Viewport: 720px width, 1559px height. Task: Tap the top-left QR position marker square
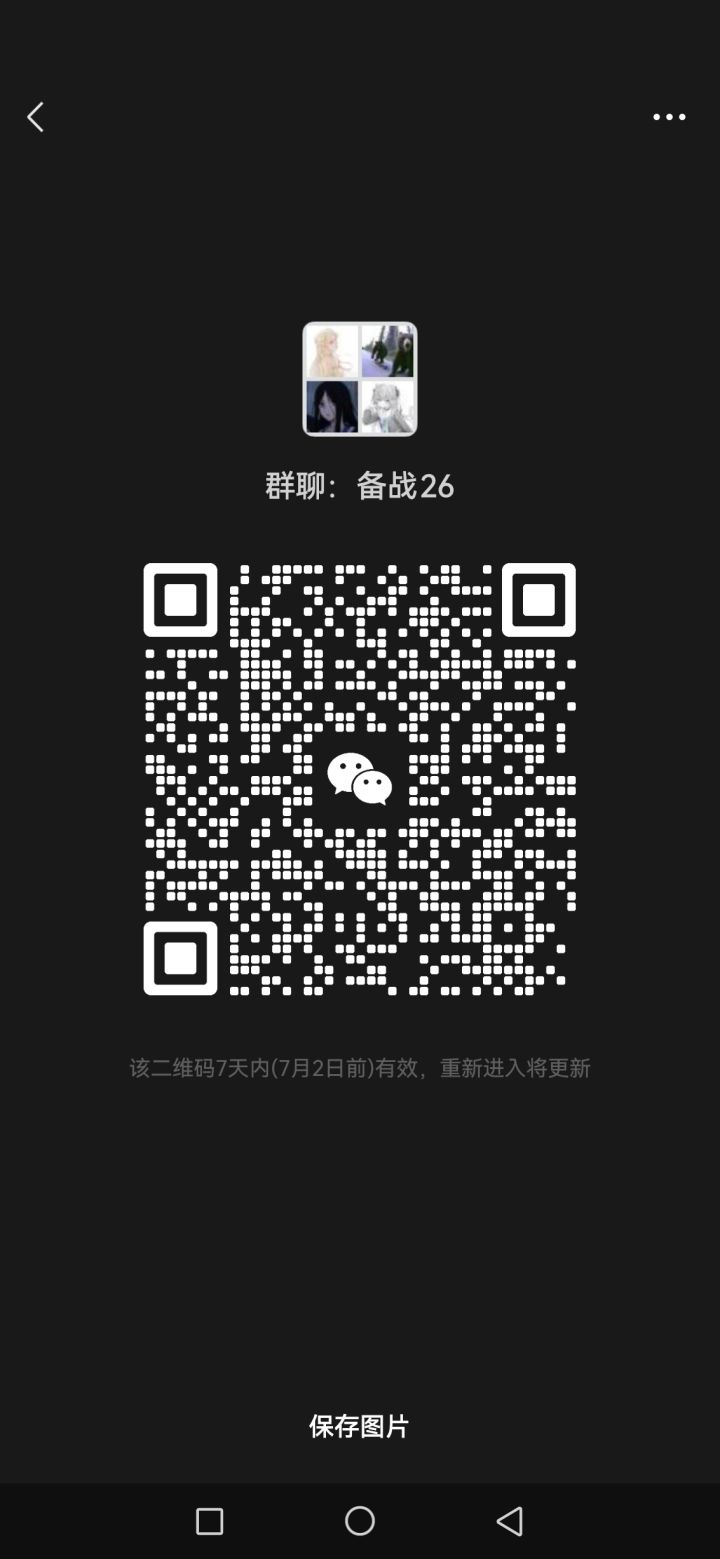(x=180, y=602)
